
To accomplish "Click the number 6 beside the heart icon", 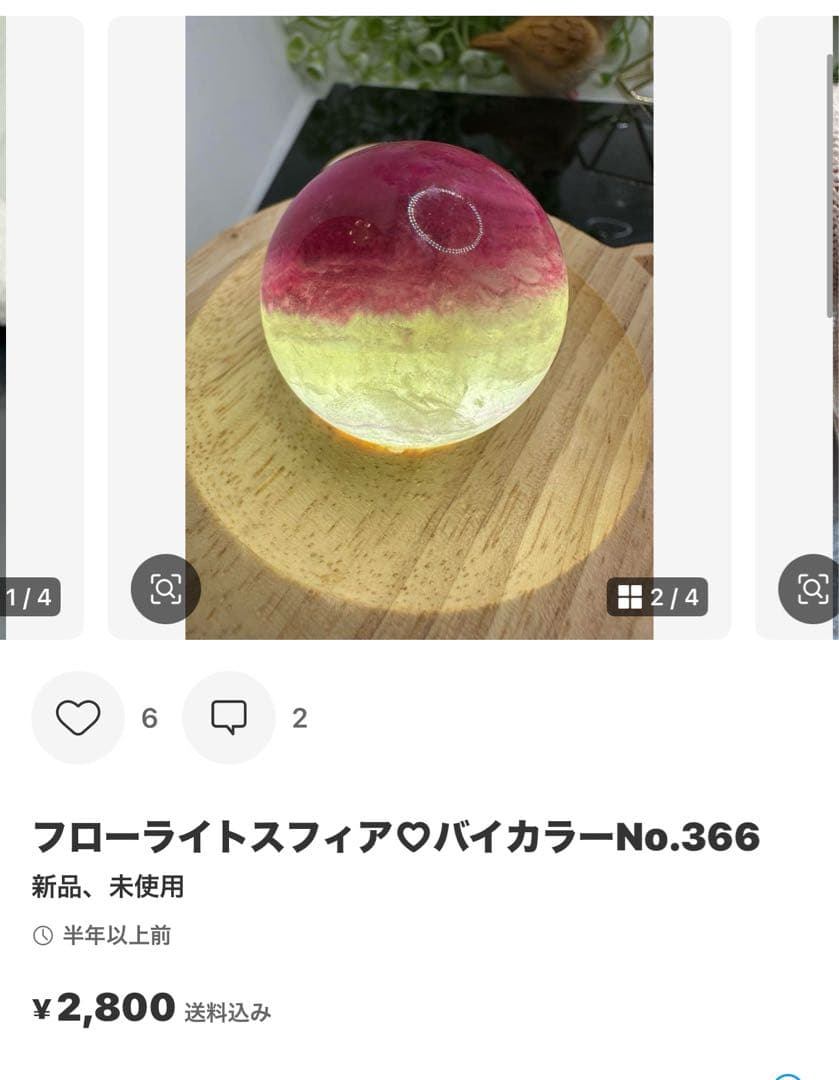I will click(x=150, y=718).
